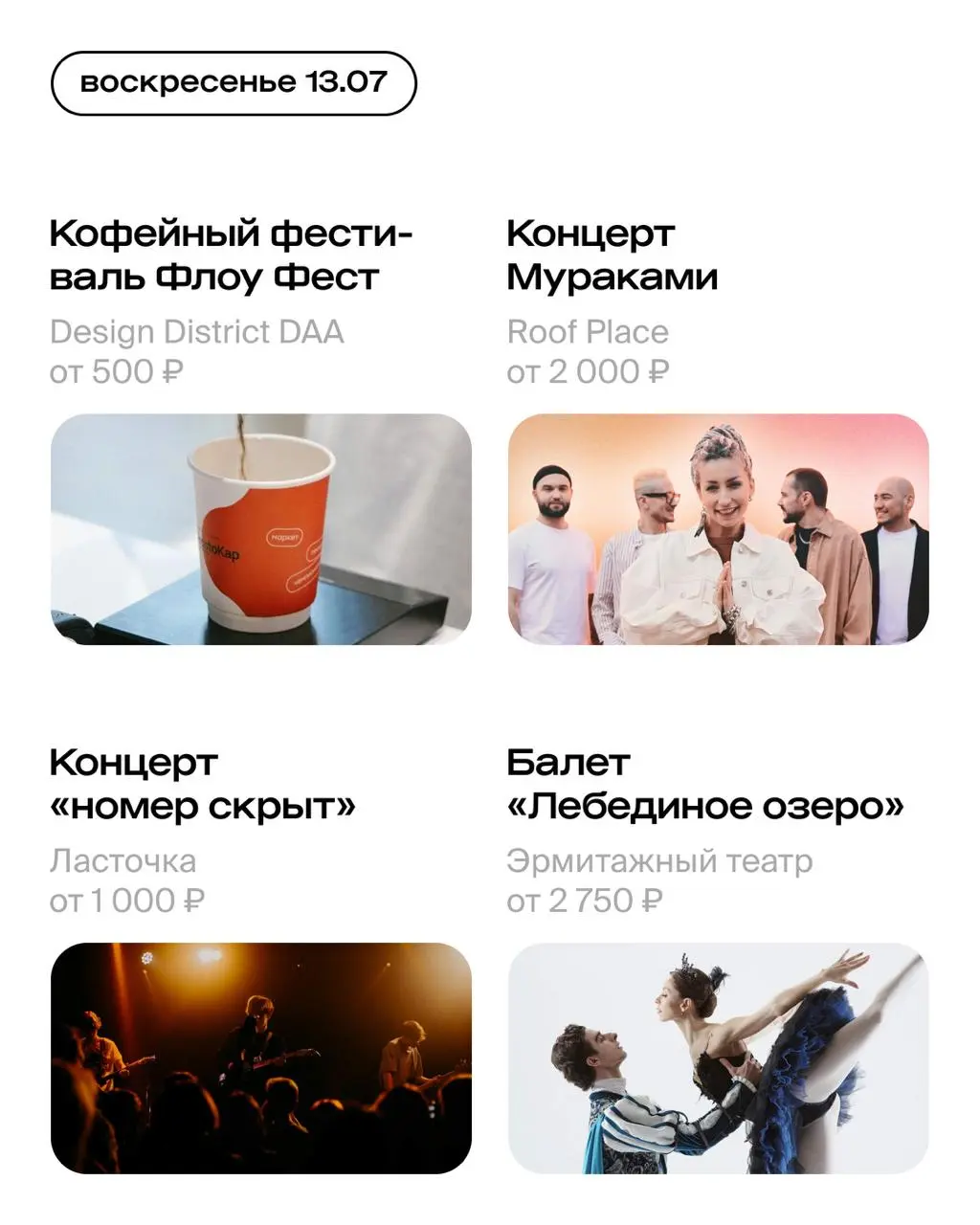Click the Эрмитажный театр venue label
This screenshot has width=980, height=1225.
(x=658, y=861)
